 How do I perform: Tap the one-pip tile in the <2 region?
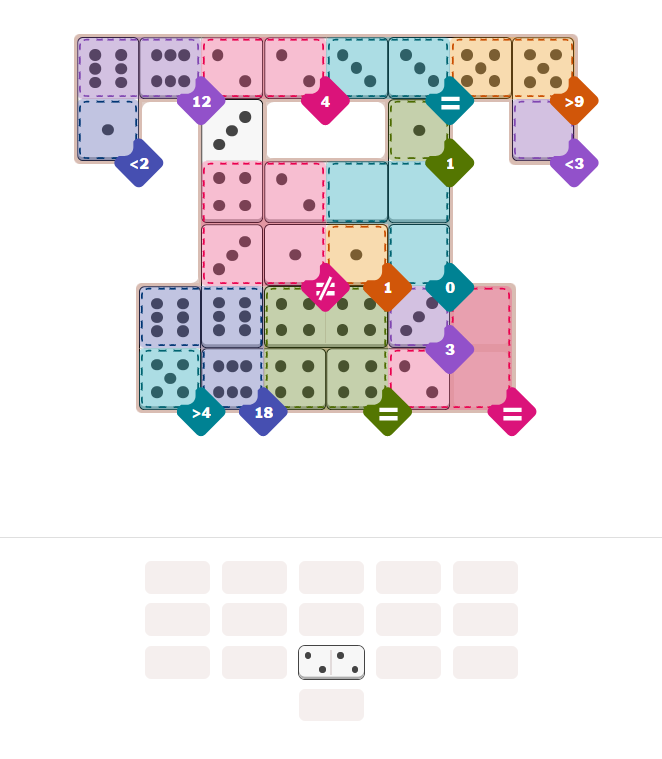[108, 130]
